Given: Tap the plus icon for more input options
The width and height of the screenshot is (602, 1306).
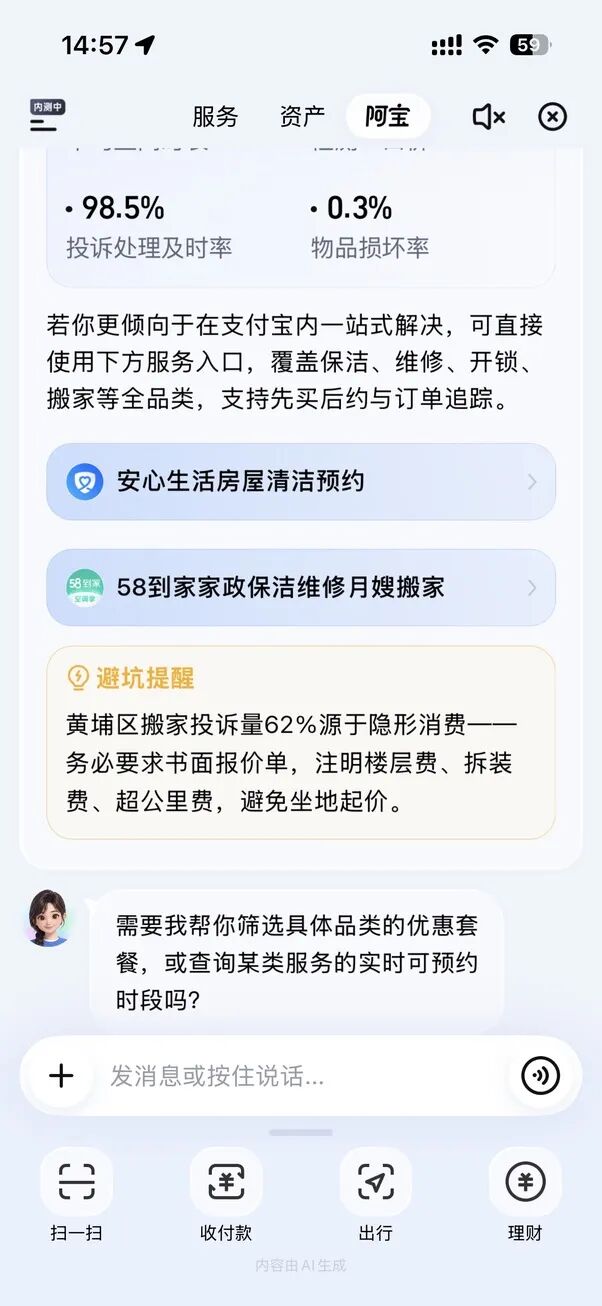Looking at the screenshot, I should click(x=61, y=1076).
